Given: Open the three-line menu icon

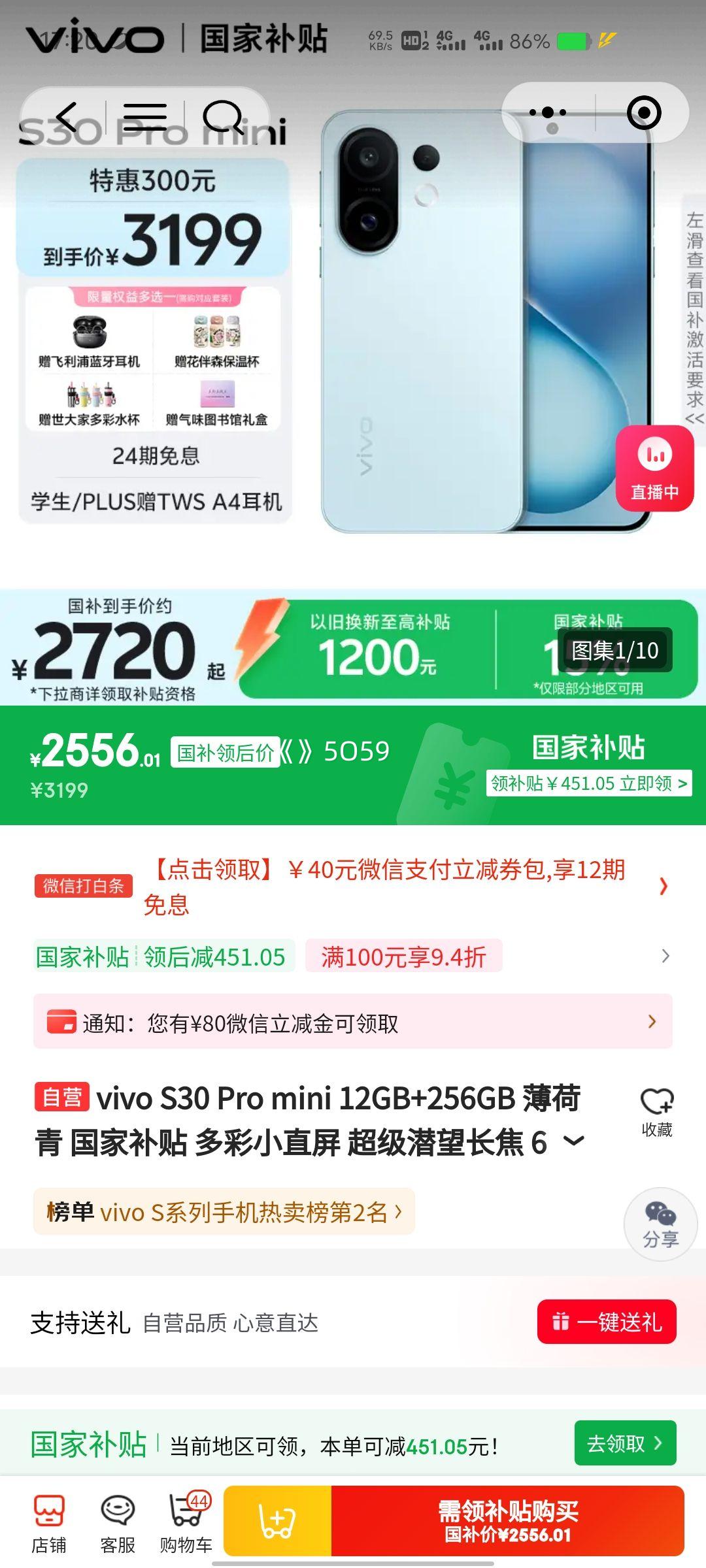Looking at the screenshot, I should [145, 118].
